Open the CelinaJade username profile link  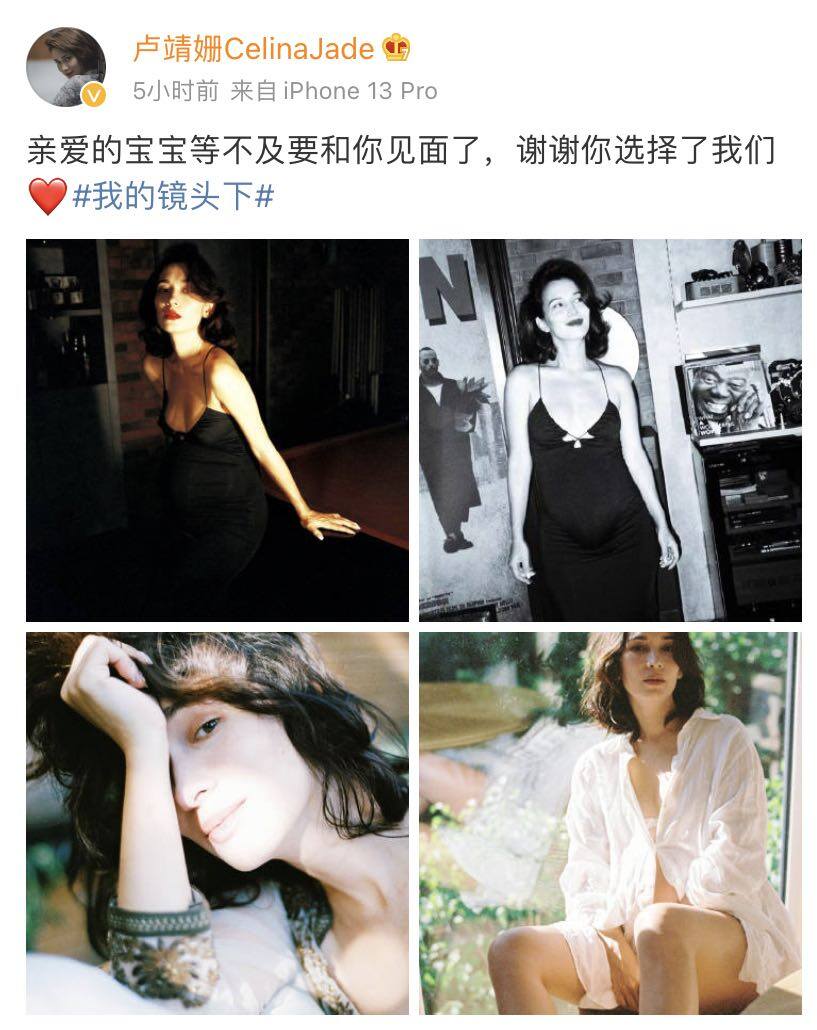pos(253,47)
